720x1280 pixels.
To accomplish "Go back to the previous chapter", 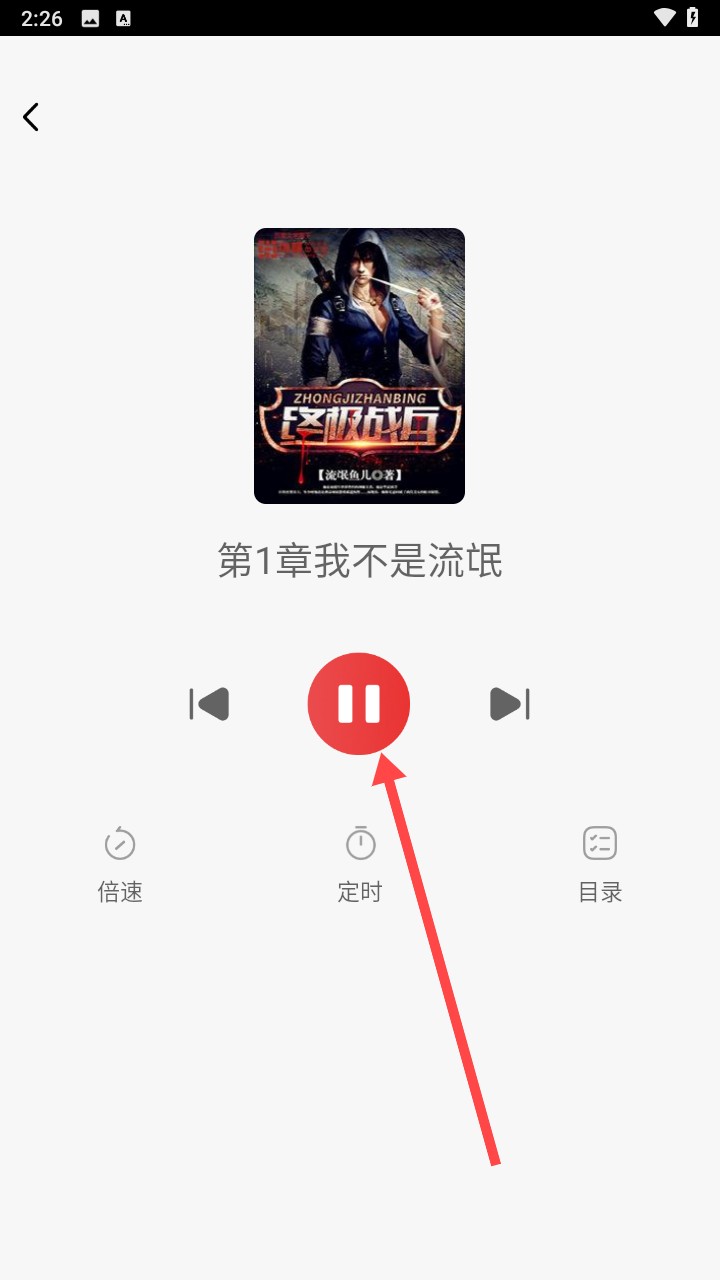I will pyautogui.click(x=210, y=703).
